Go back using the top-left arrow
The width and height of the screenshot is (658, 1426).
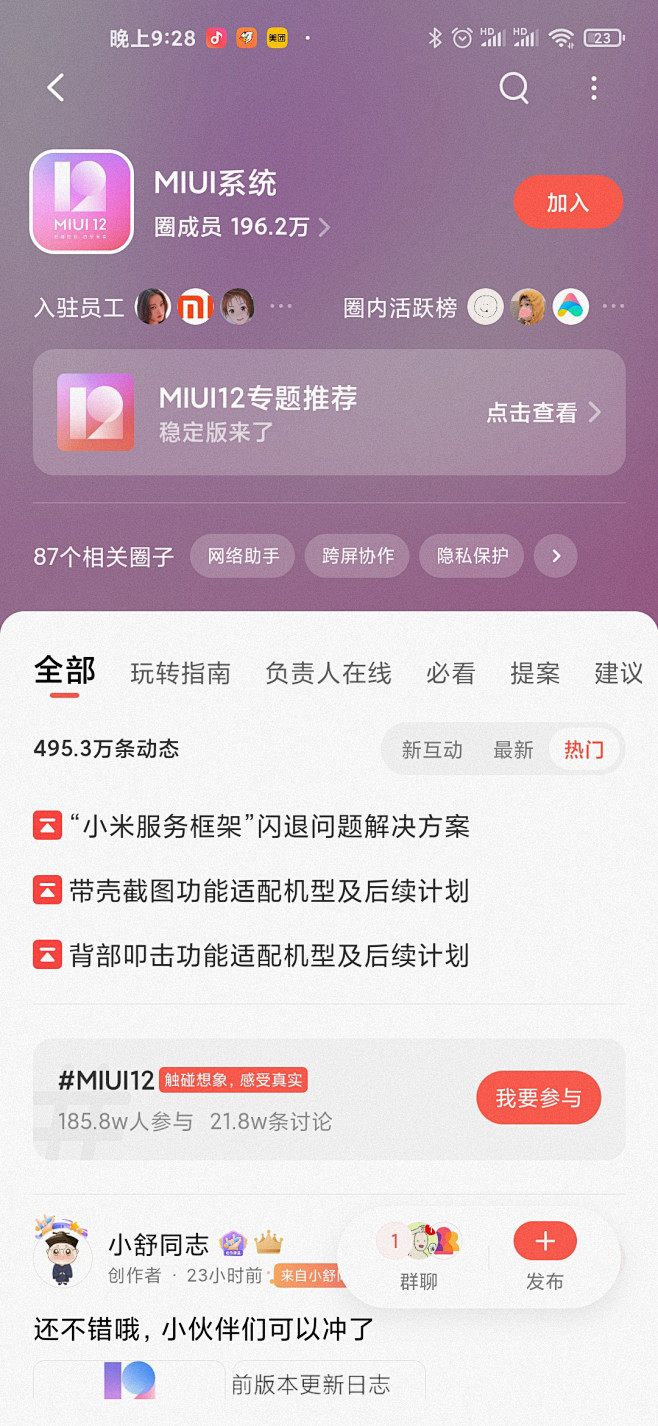tap(56, 88)
